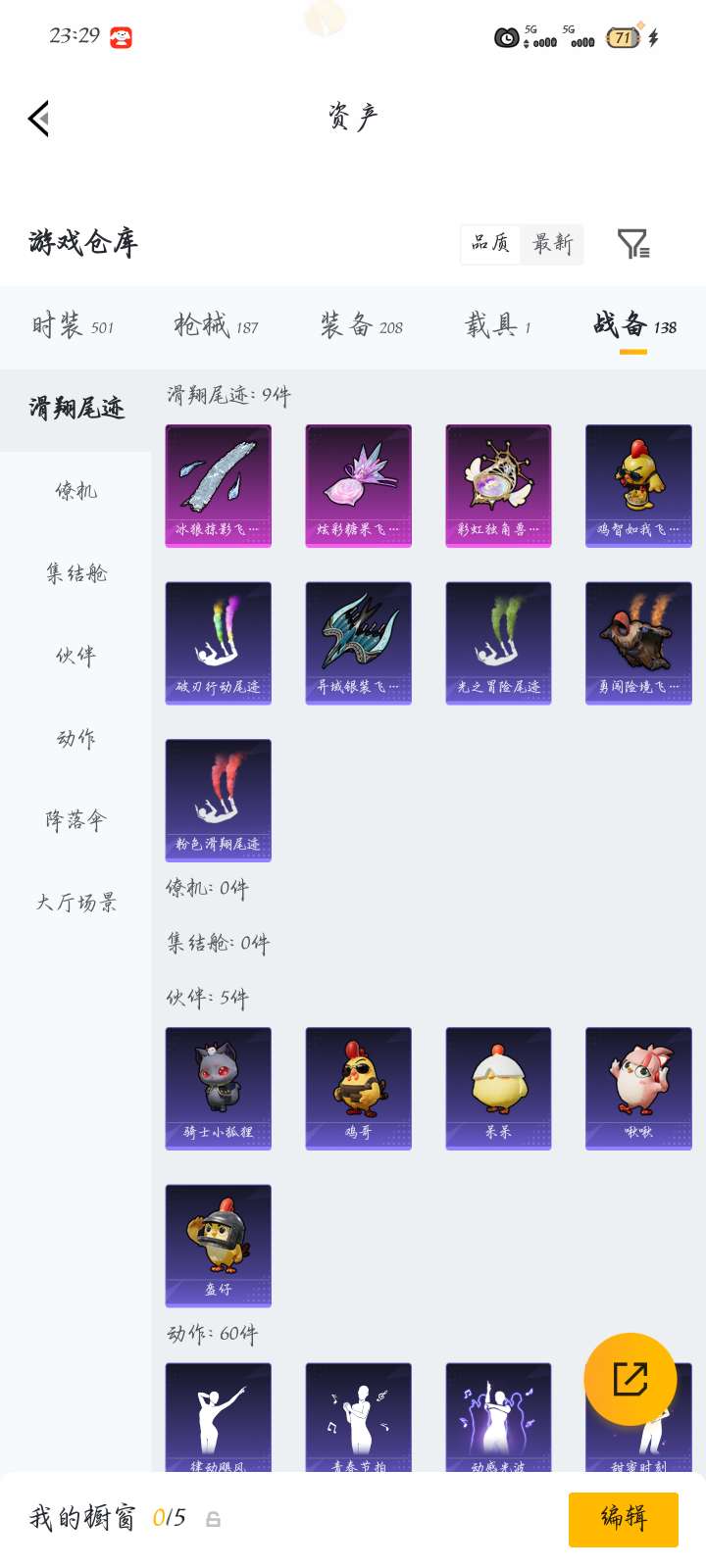Open the filter icon beside 最新

click(x=632, y=244)
